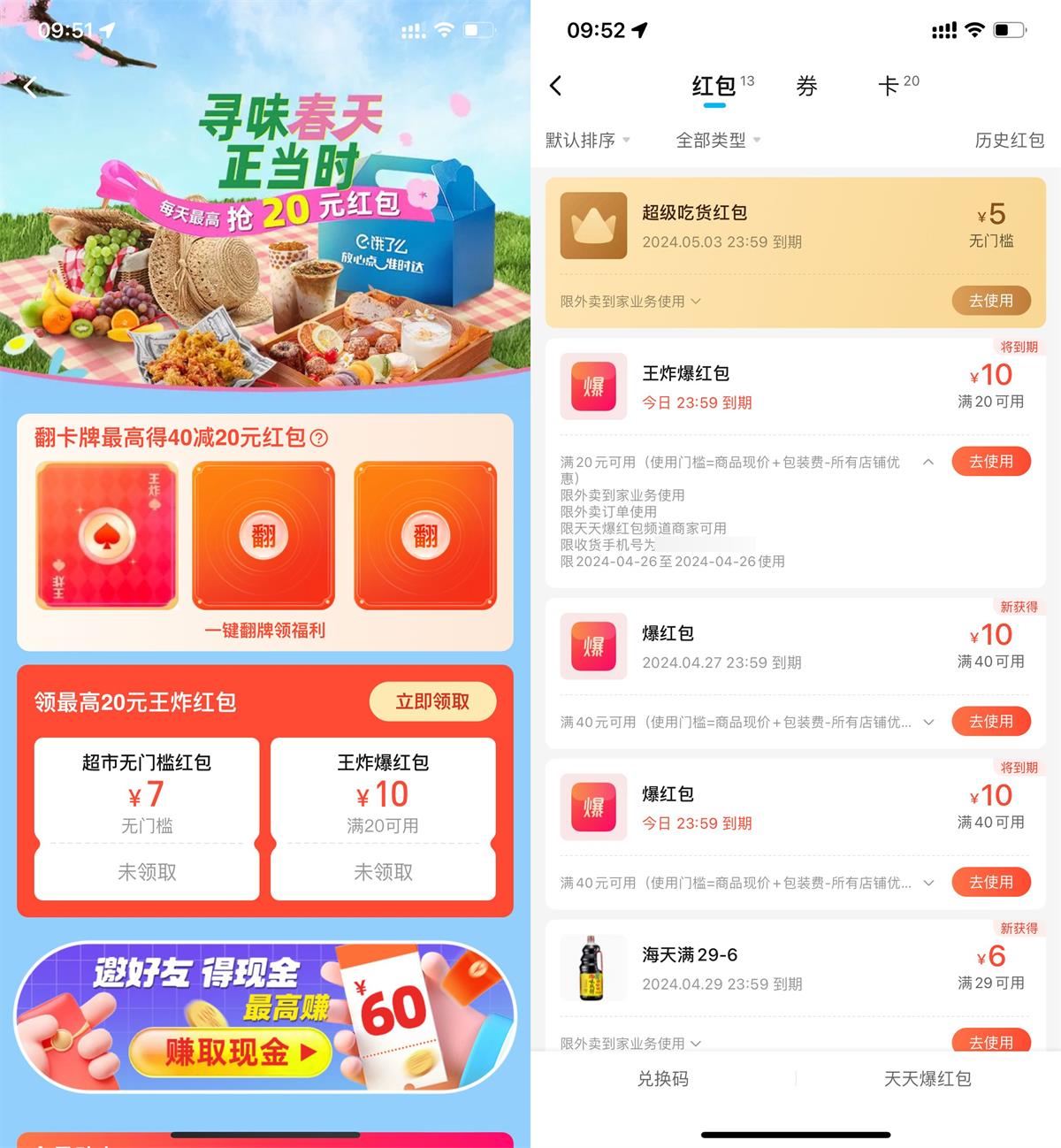Screen dimensions: 1061x1148
Task: Open 历史红包 history
Action: coord(1009,141)
